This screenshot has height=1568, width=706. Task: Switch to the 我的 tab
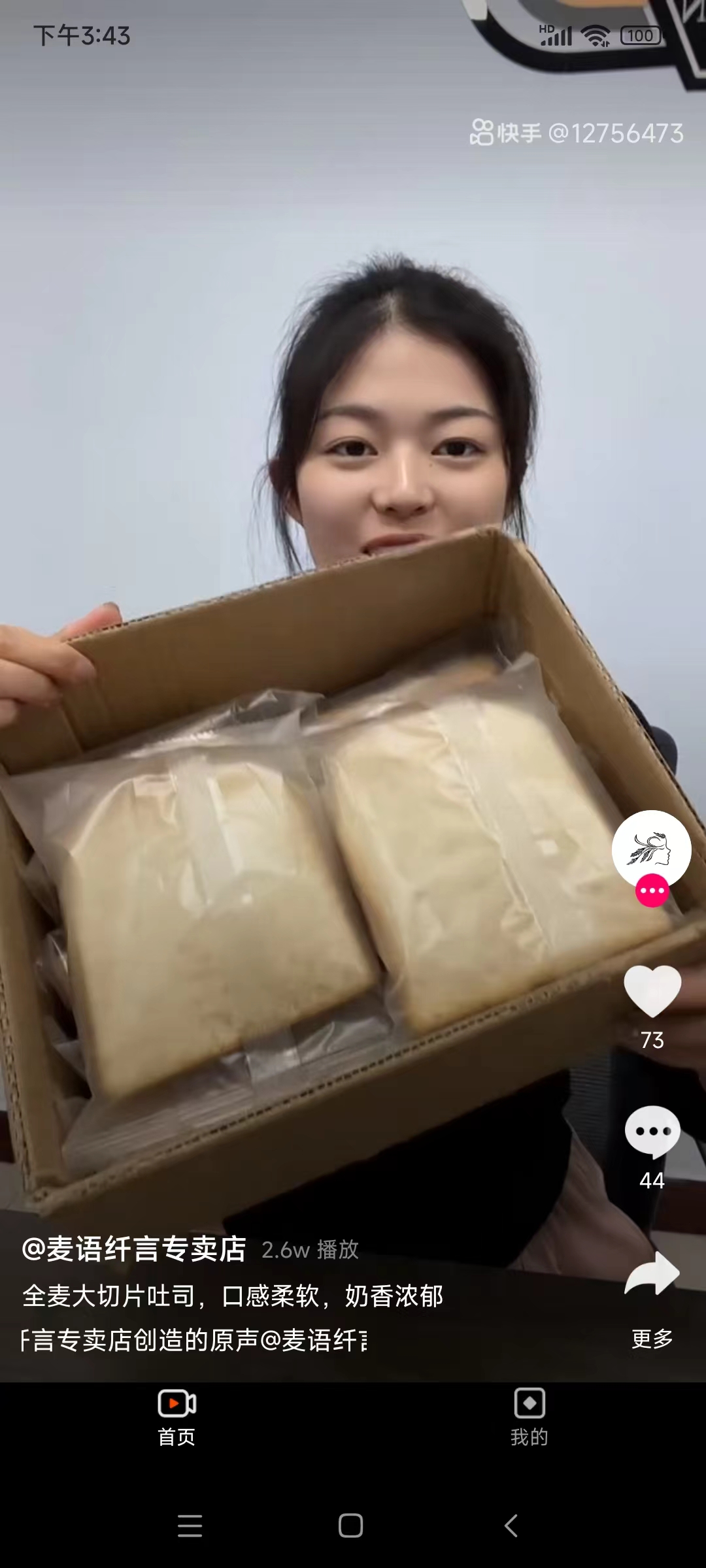pos(529,1416)
